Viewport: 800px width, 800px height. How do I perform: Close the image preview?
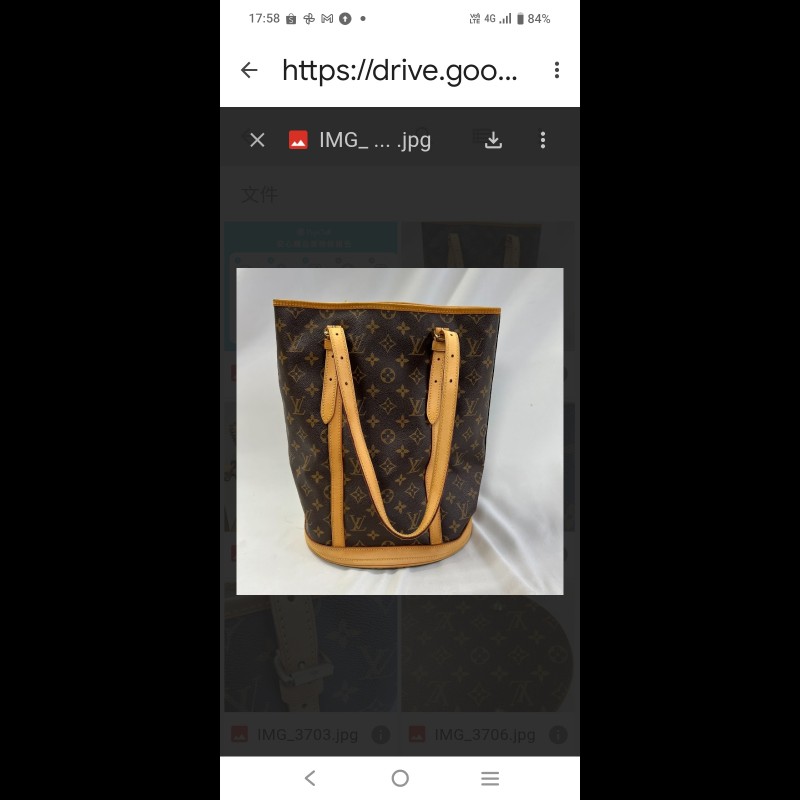257,140
